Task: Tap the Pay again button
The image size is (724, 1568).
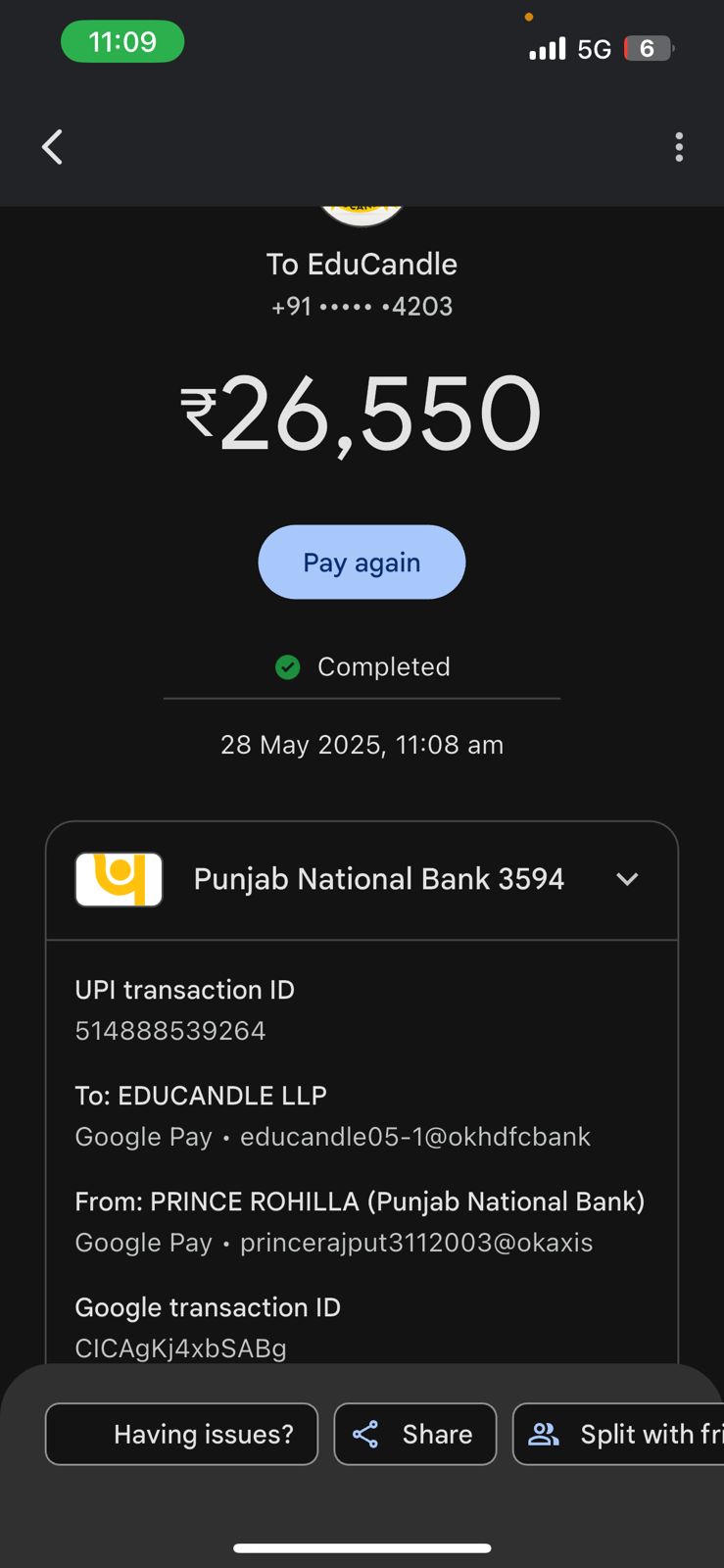Action: pos(362,563)
